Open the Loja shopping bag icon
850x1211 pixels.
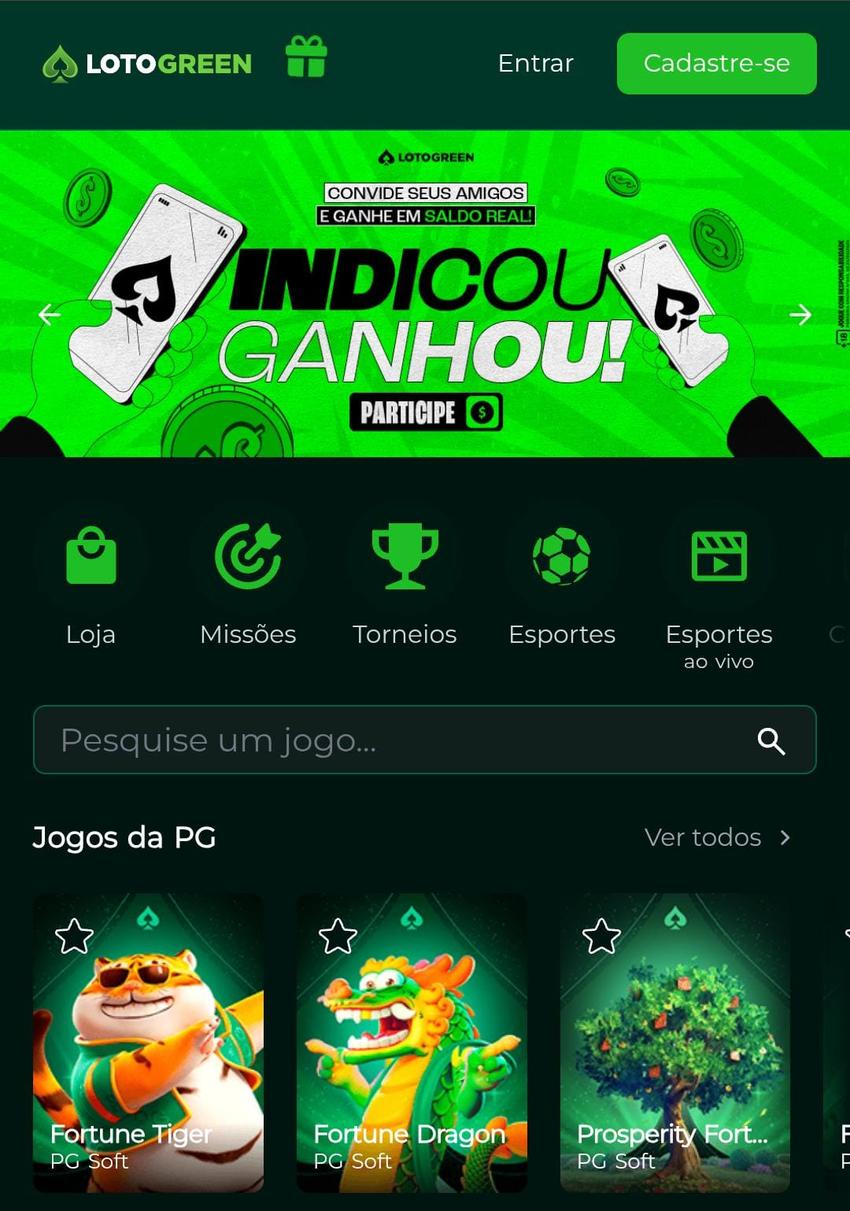coord(91,556)
